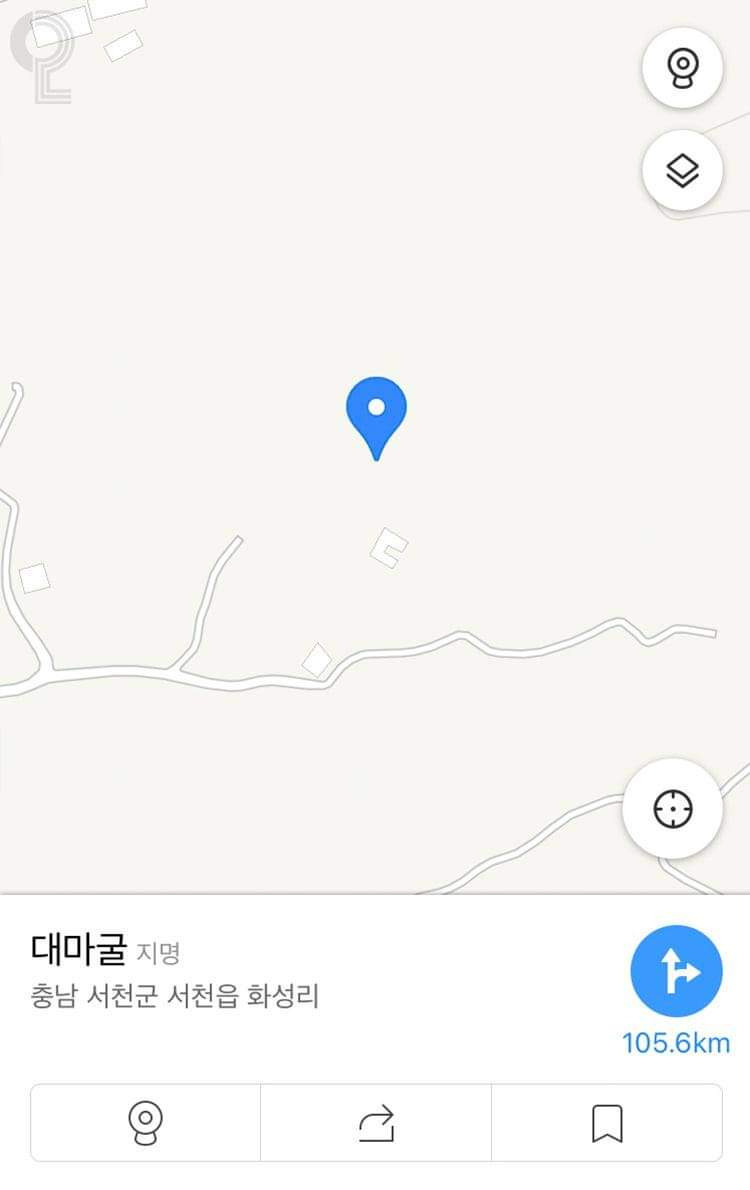Image resolution: width=750 pixels, height=1190 pixels.
Task: Open street view from the map's top button
Action: pos(682,69)
